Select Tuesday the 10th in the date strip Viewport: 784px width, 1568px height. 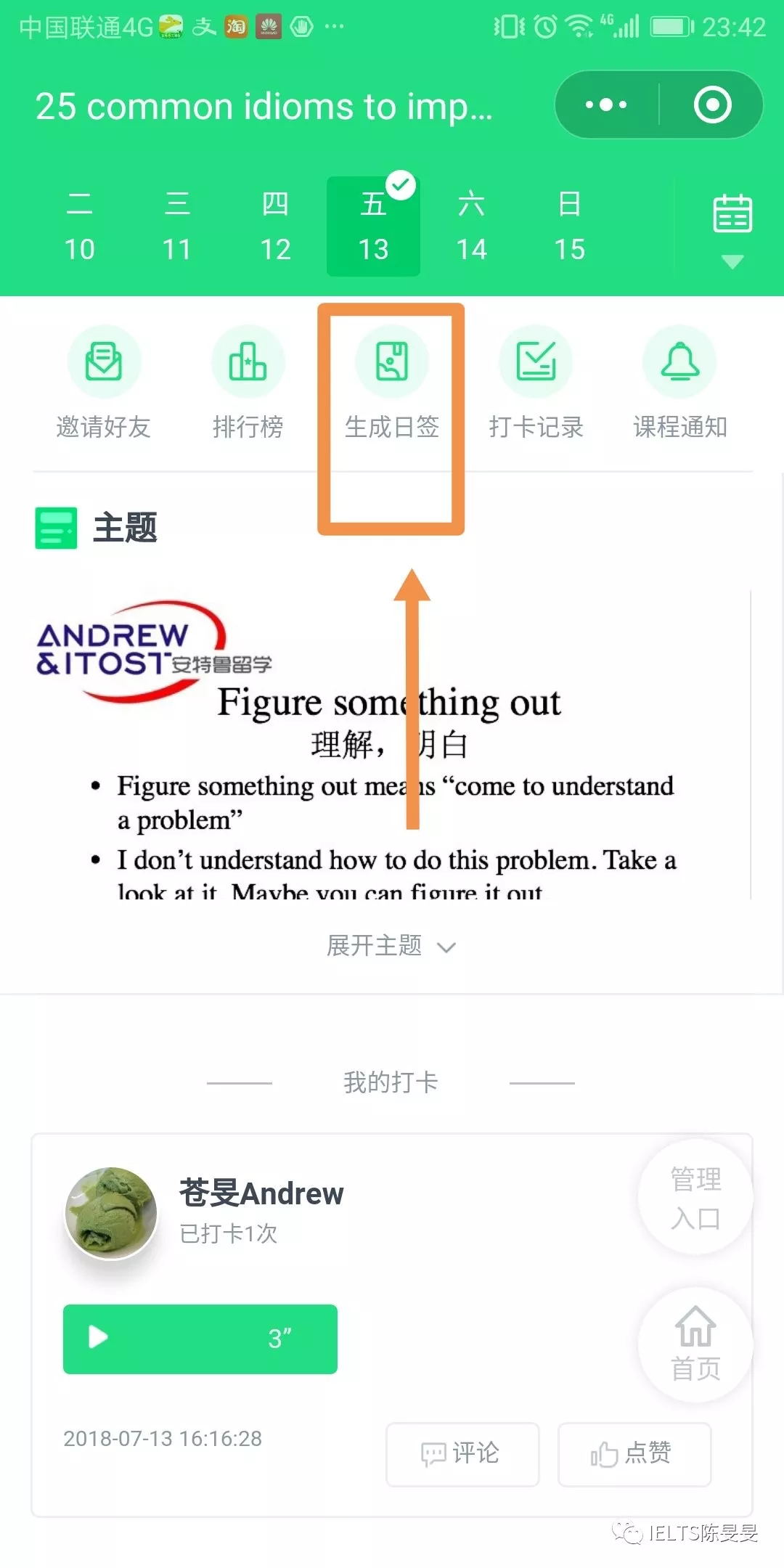[80, 226]
